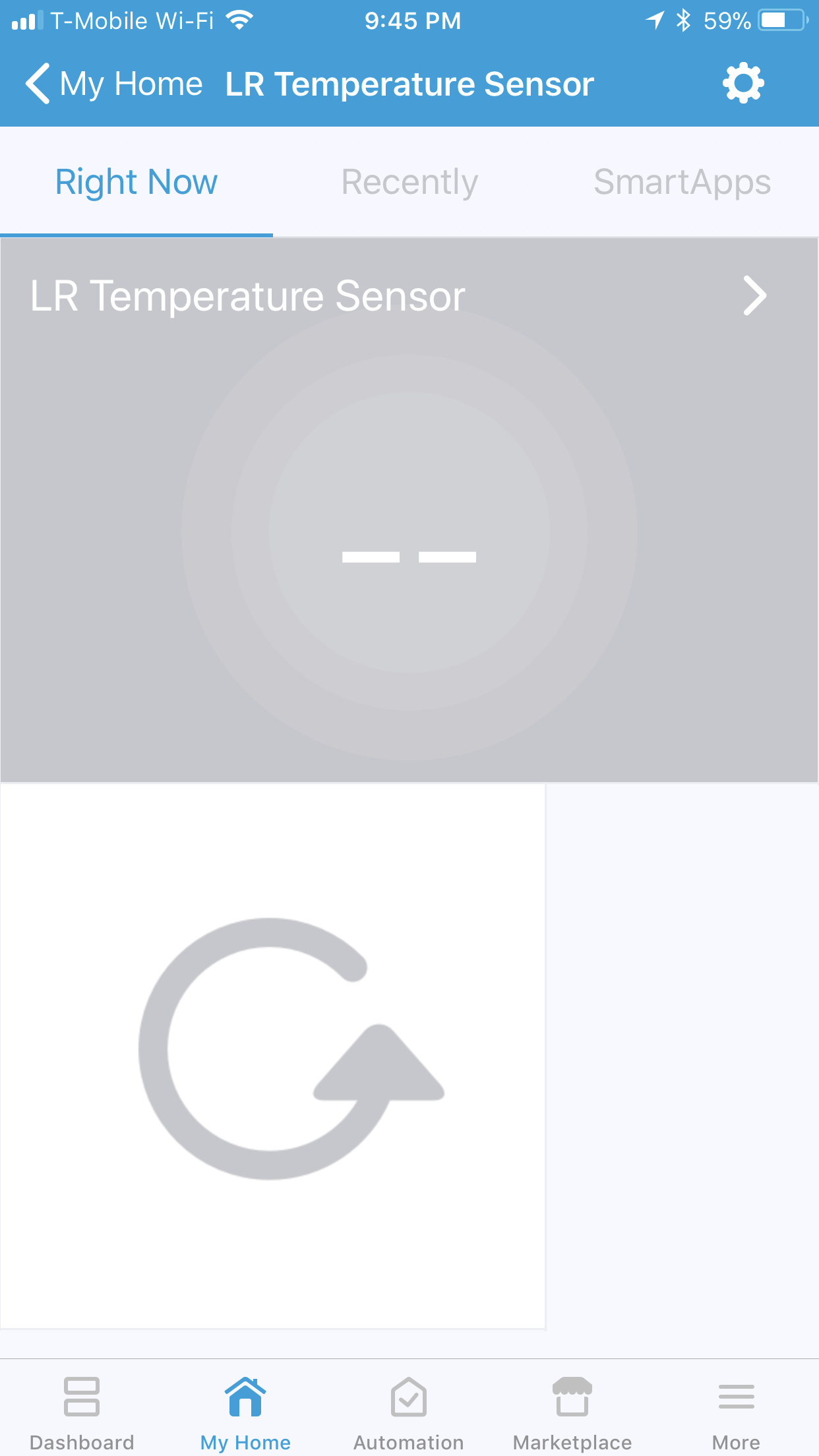Screen dimensions: 819x1456
Task: Switch to the SmartApps tab
Action: (x=682, y=182)
